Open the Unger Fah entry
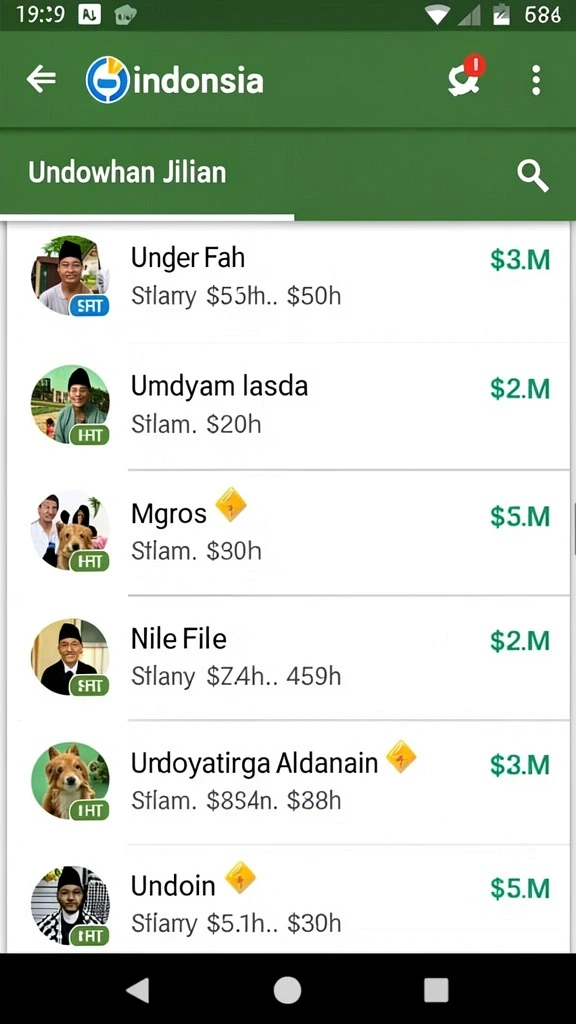The width and height of the screenshot is (576, 1024). (287, 279)
